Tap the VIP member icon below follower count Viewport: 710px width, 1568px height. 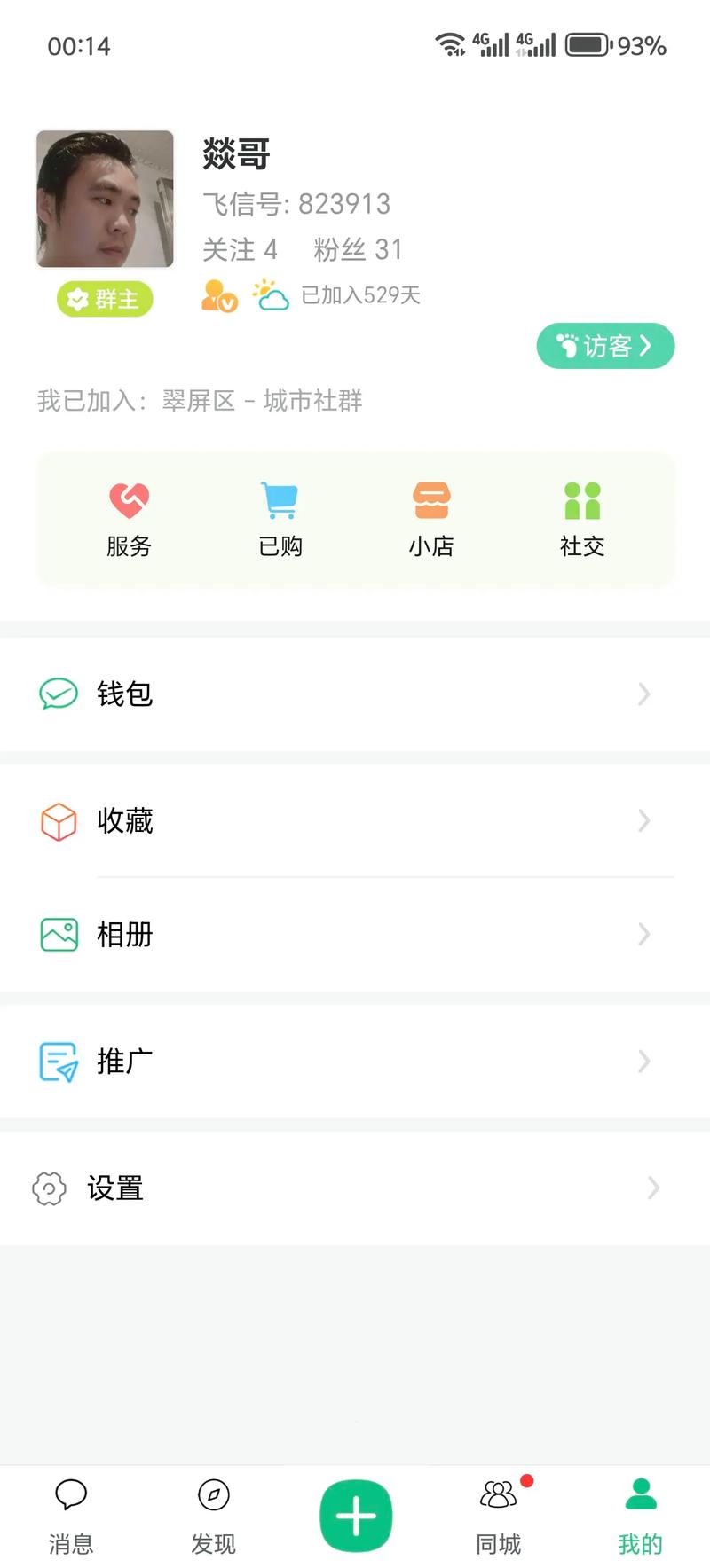[217, 296]
